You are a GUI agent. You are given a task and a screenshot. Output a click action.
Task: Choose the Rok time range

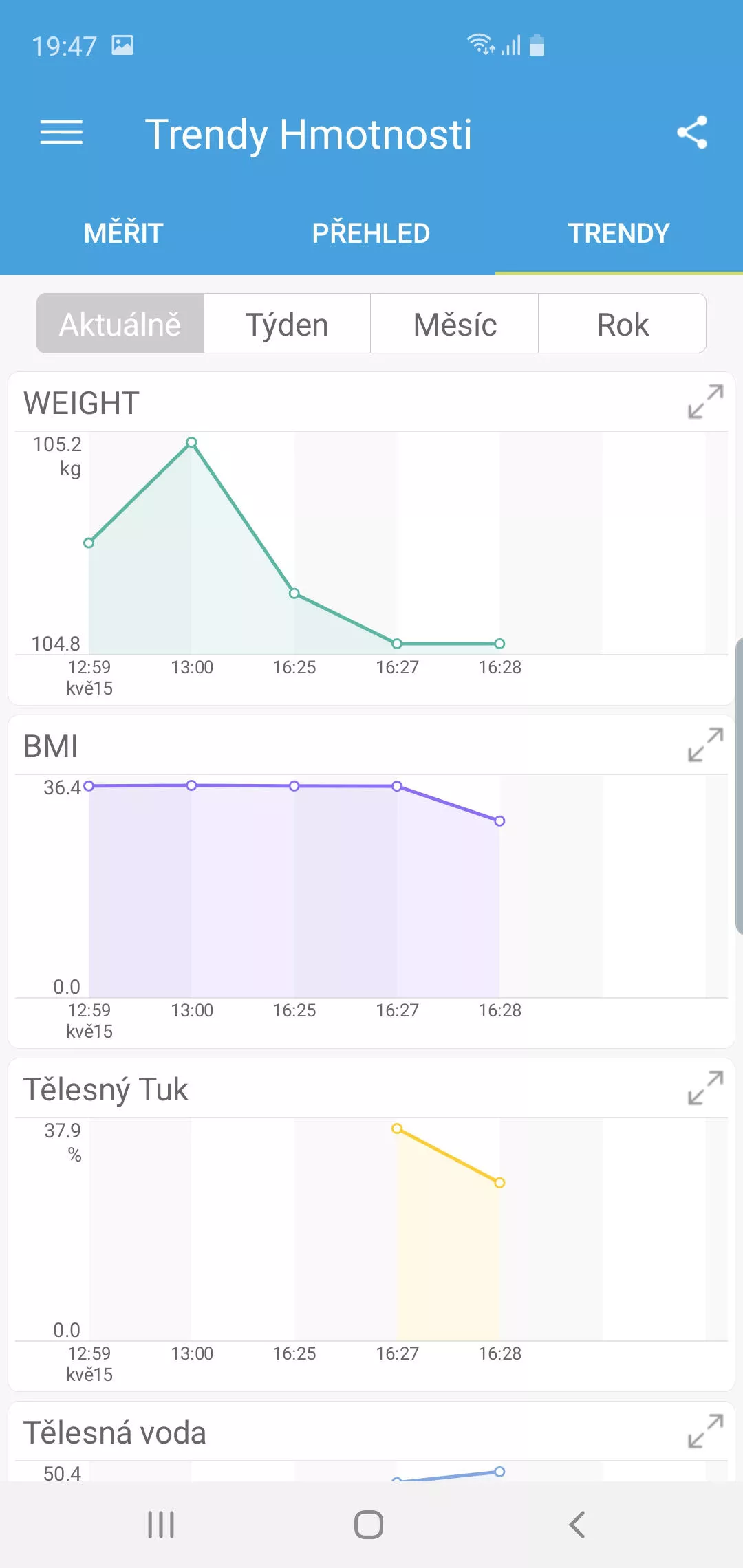click(x=623, y=324)
